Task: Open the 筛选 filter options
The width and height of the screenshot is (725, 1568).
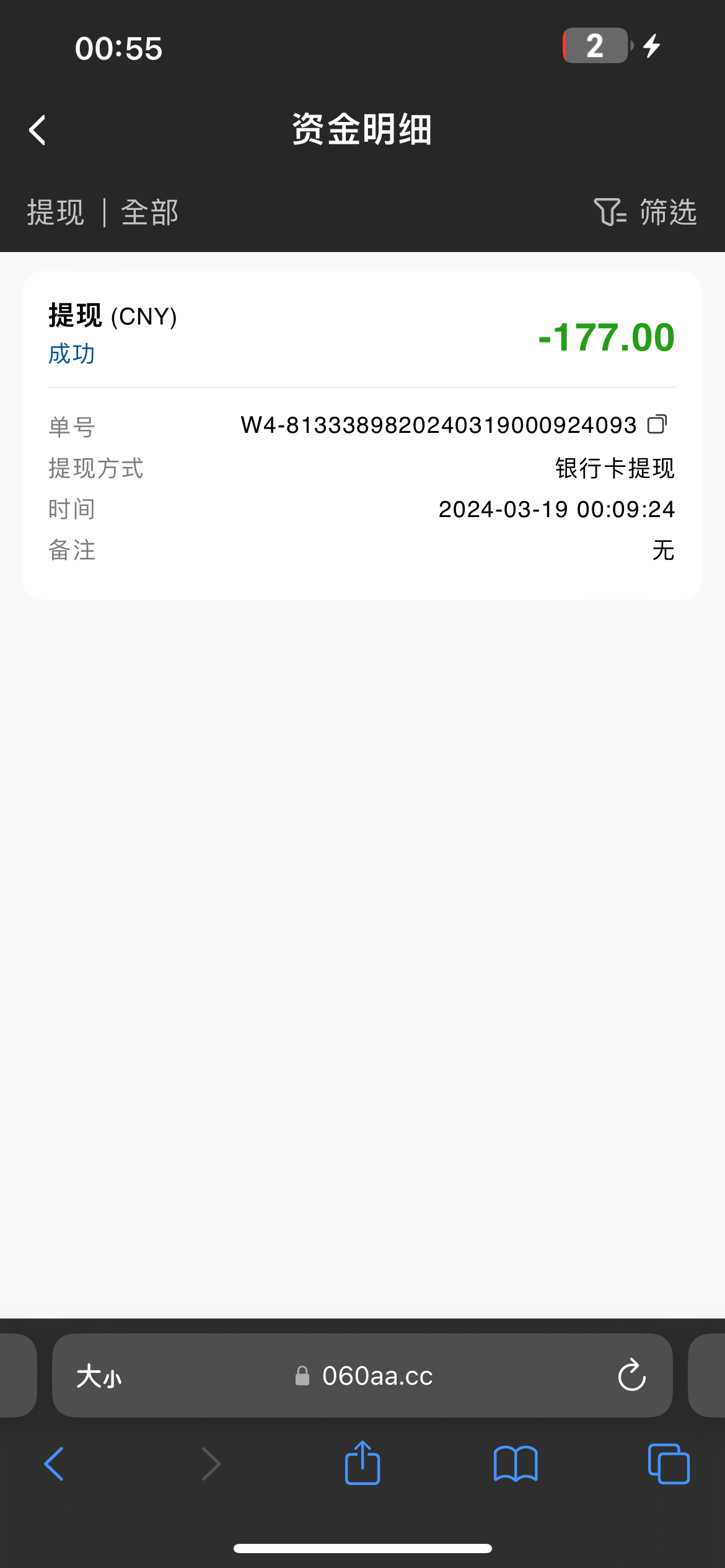Action: tap(645, 212)
